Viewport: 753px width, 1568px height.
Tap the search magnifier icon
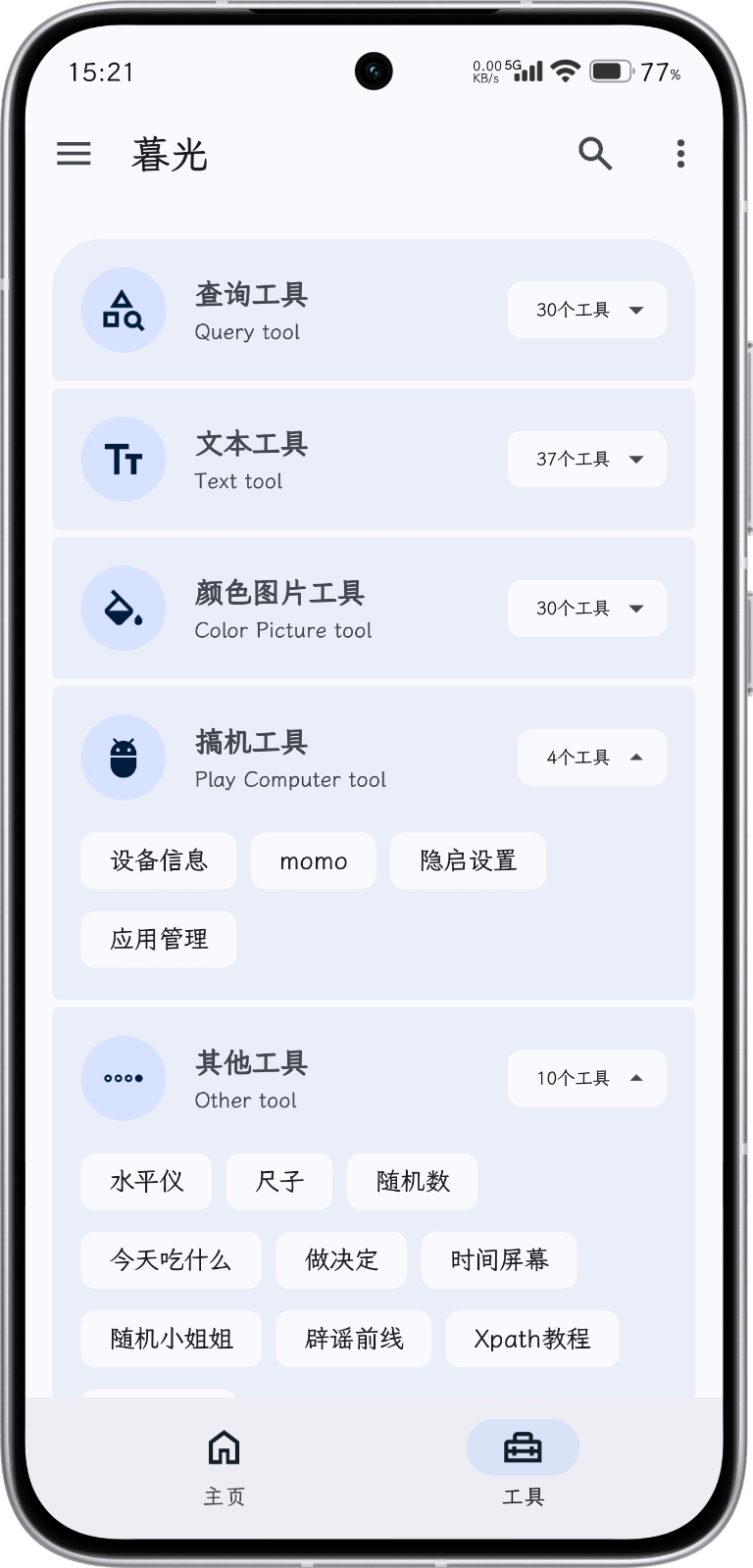(595, 153)
